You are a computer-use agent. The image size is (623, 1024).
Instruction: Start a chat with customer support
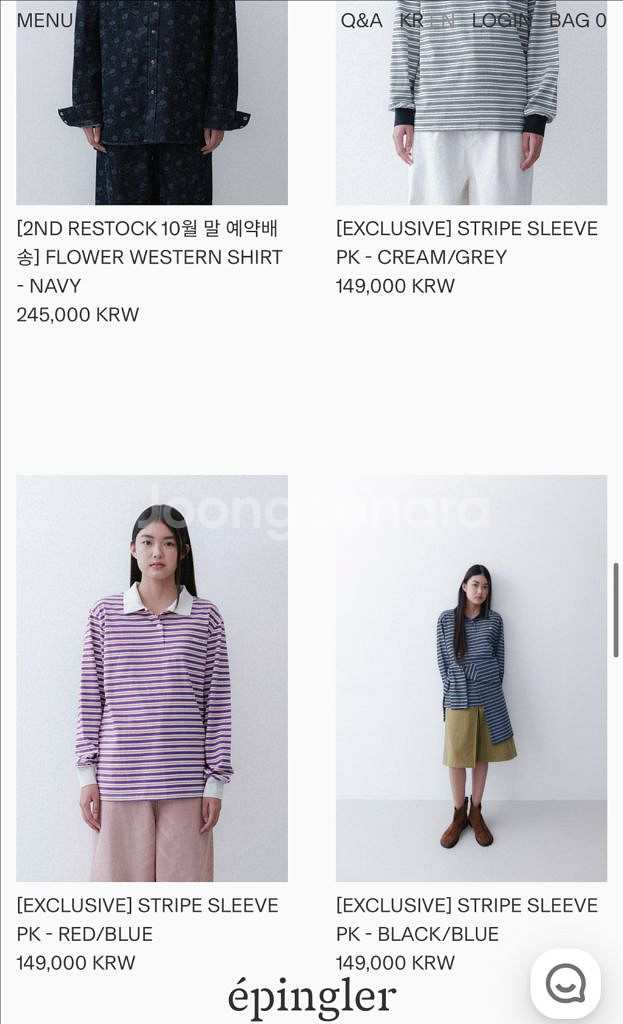point(565,983)
